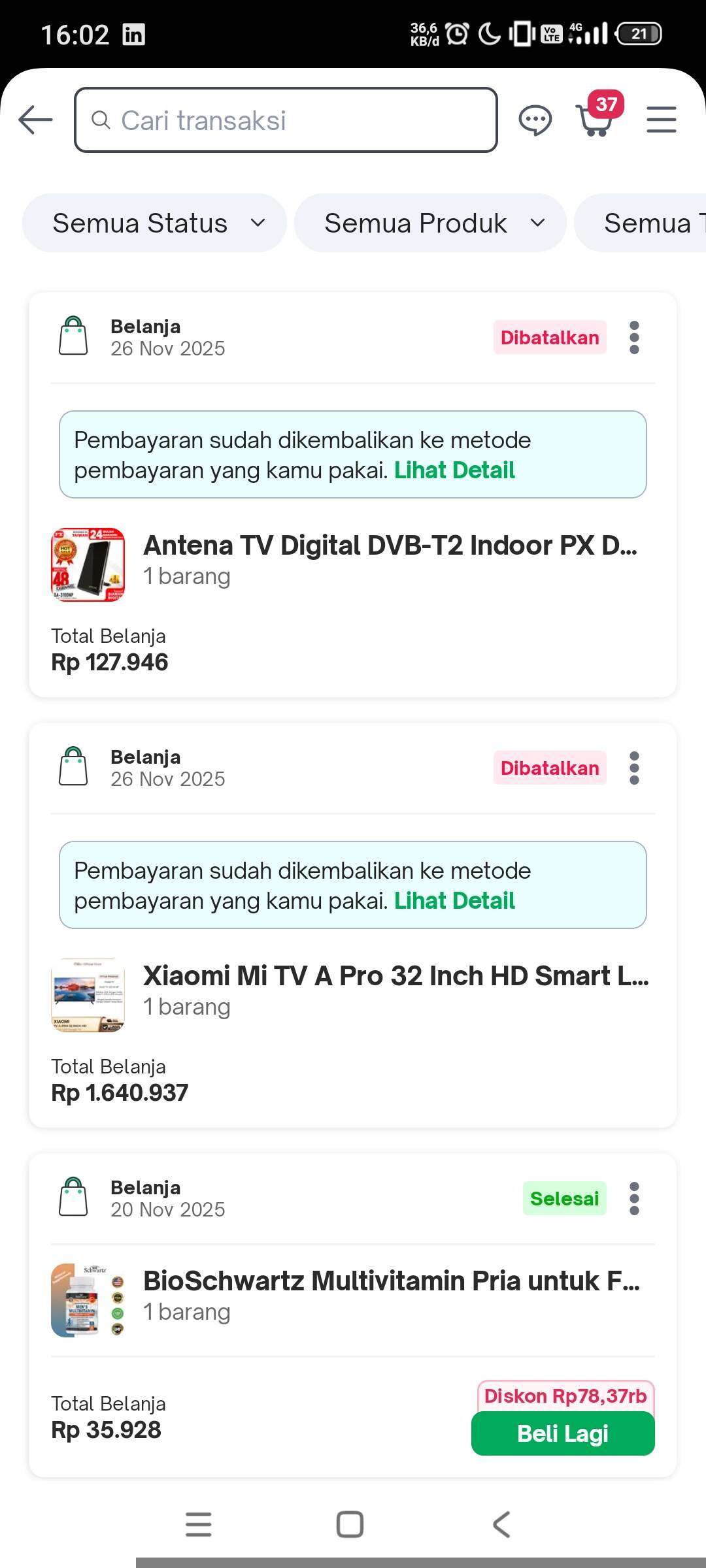Click the search magnifier icon
The height and width of the screenshot is (1568, 706).
tap(101, 120)
